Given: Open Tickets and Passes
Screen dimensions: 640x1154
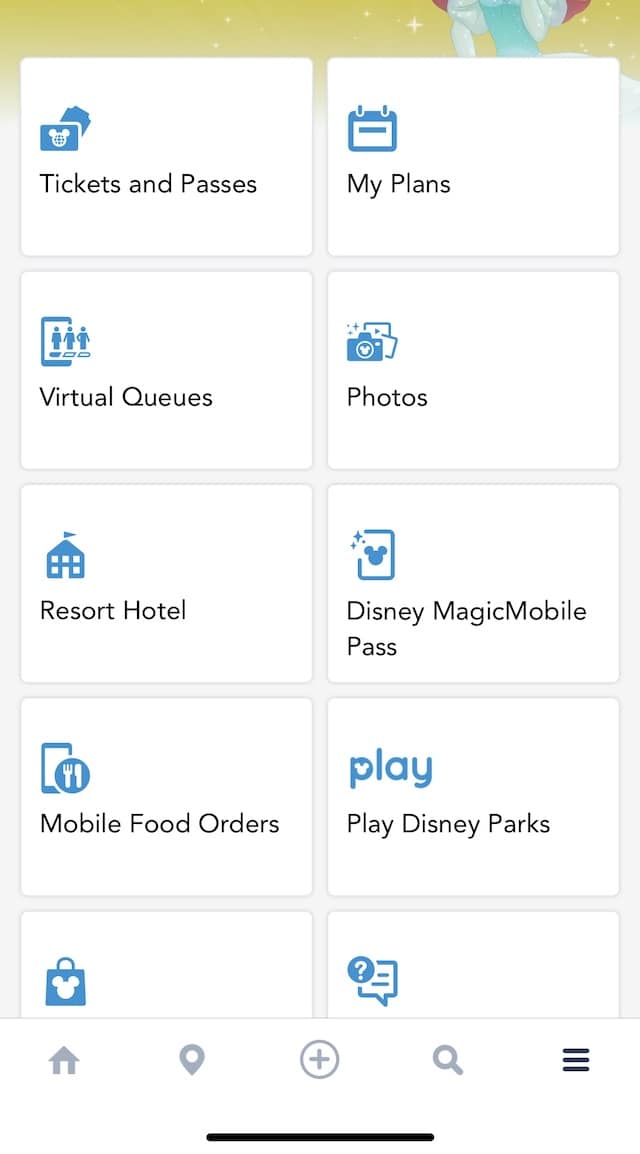Looking at the screenshot, I should 166,157.
